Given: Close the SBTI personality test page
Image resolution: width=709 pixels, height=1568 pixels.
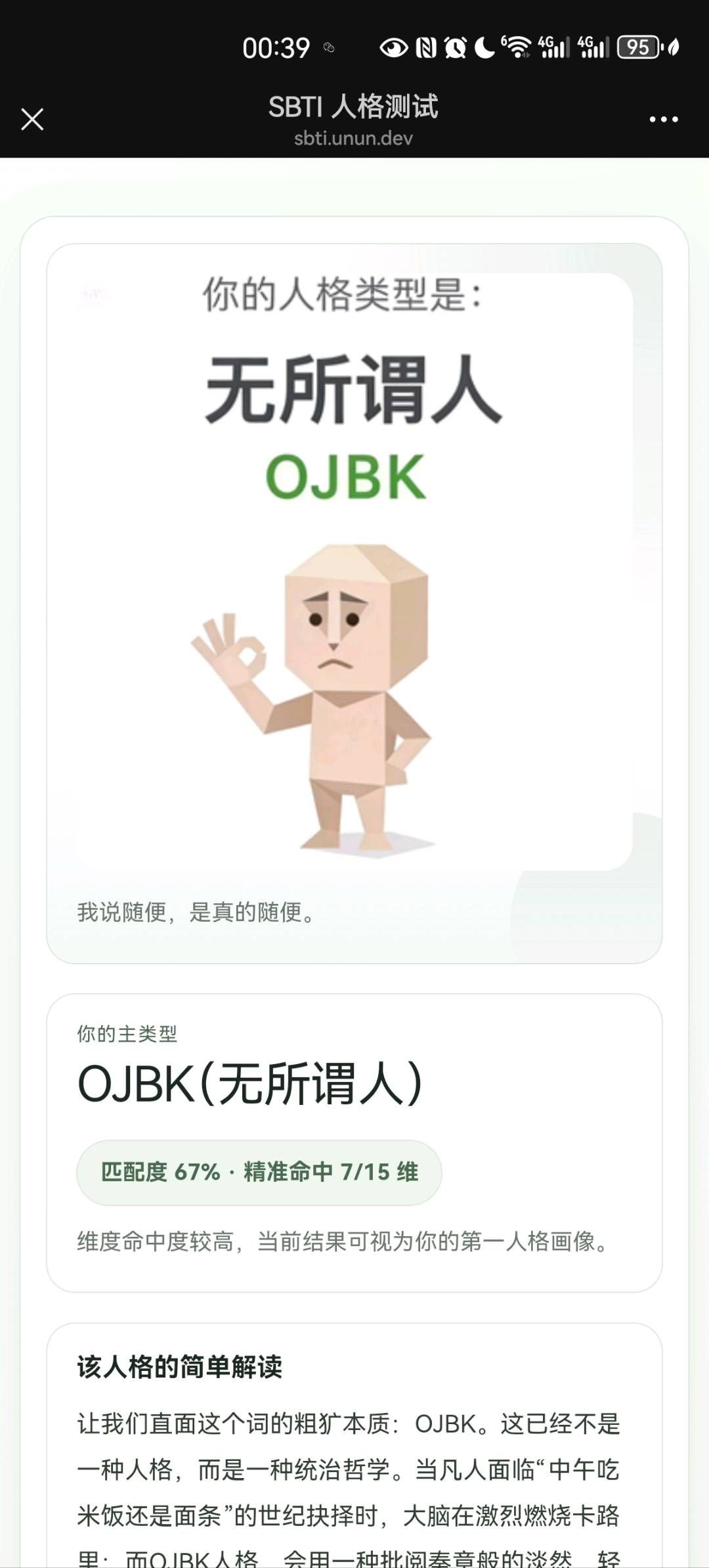Looking at the screenshot, I should [32, 120].
